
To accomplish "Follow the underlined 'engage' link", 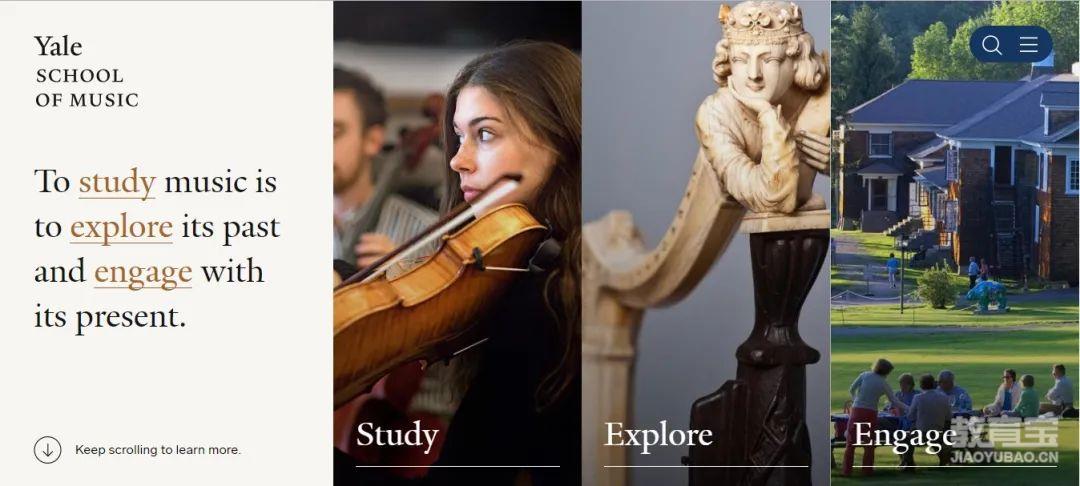I will point(143,273).
